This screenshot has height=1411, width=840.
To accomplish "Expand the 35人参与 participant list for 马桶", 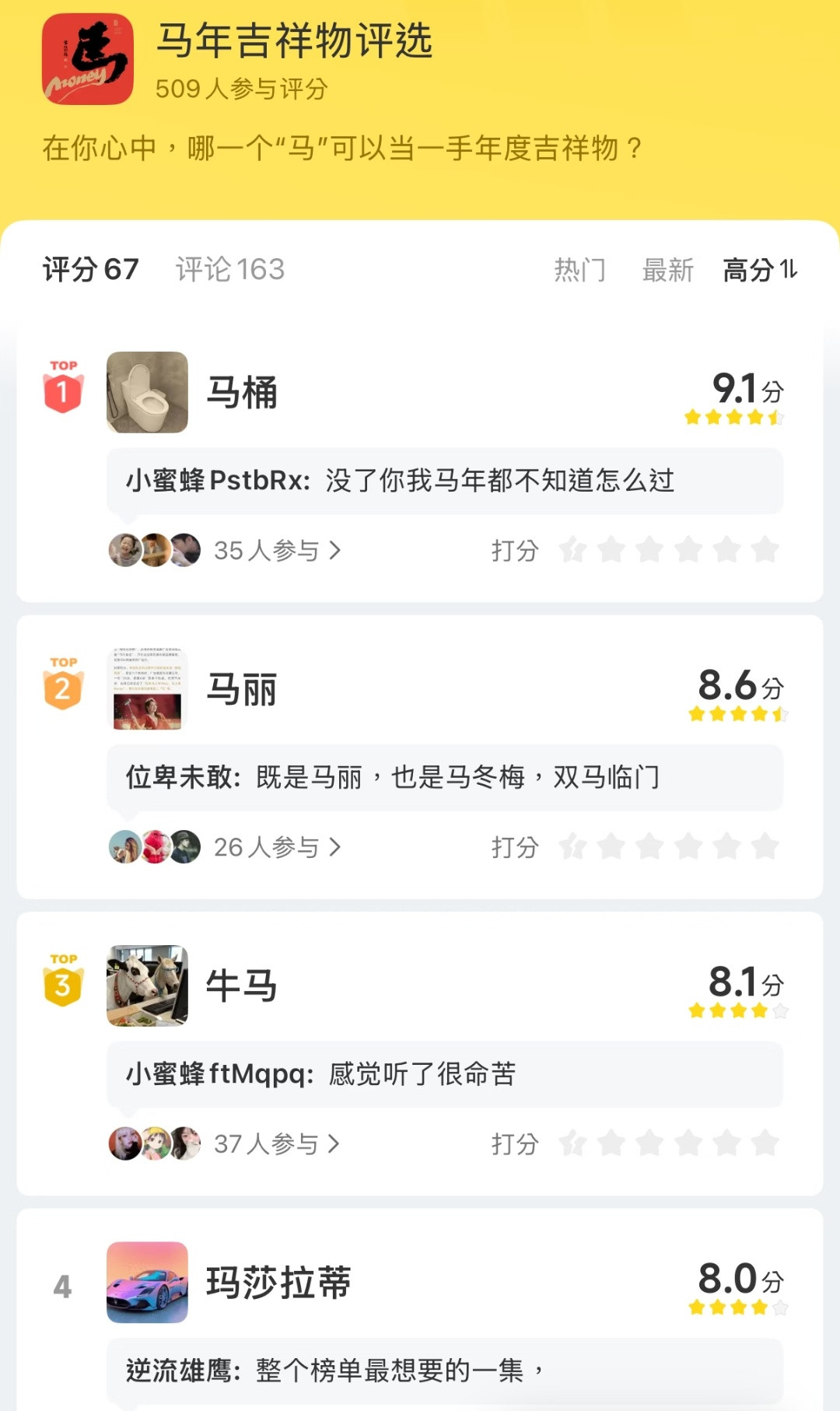I will point(268,550).
